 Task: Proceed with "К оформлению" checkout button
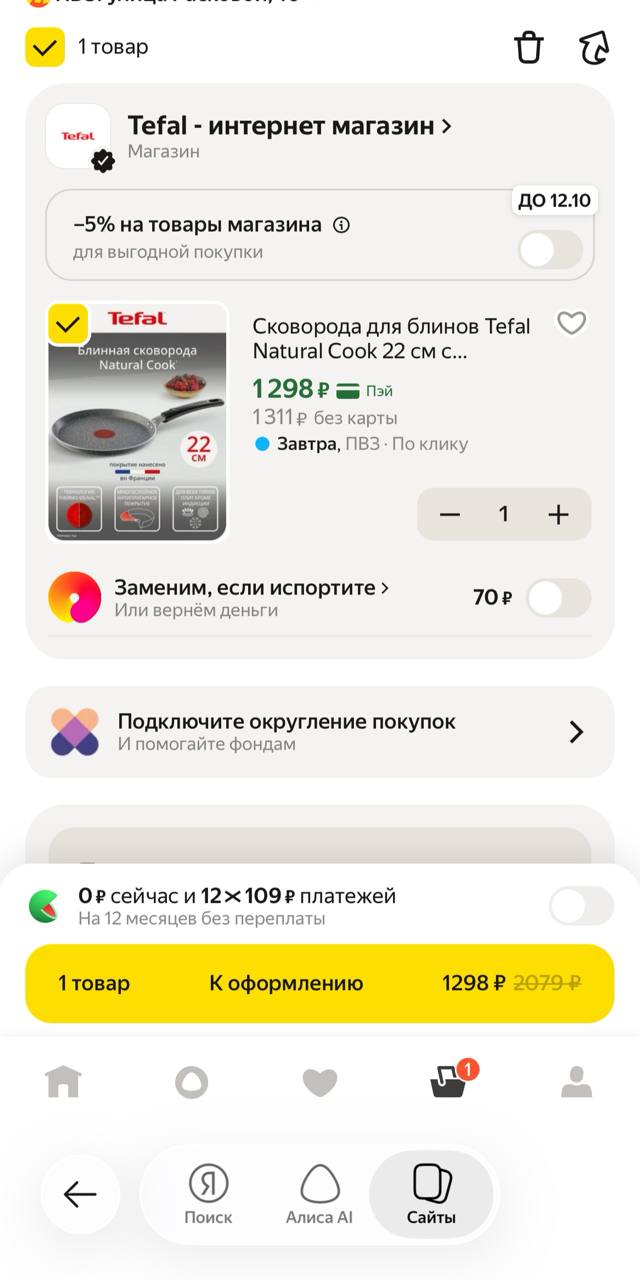click(x=319, y=983)
